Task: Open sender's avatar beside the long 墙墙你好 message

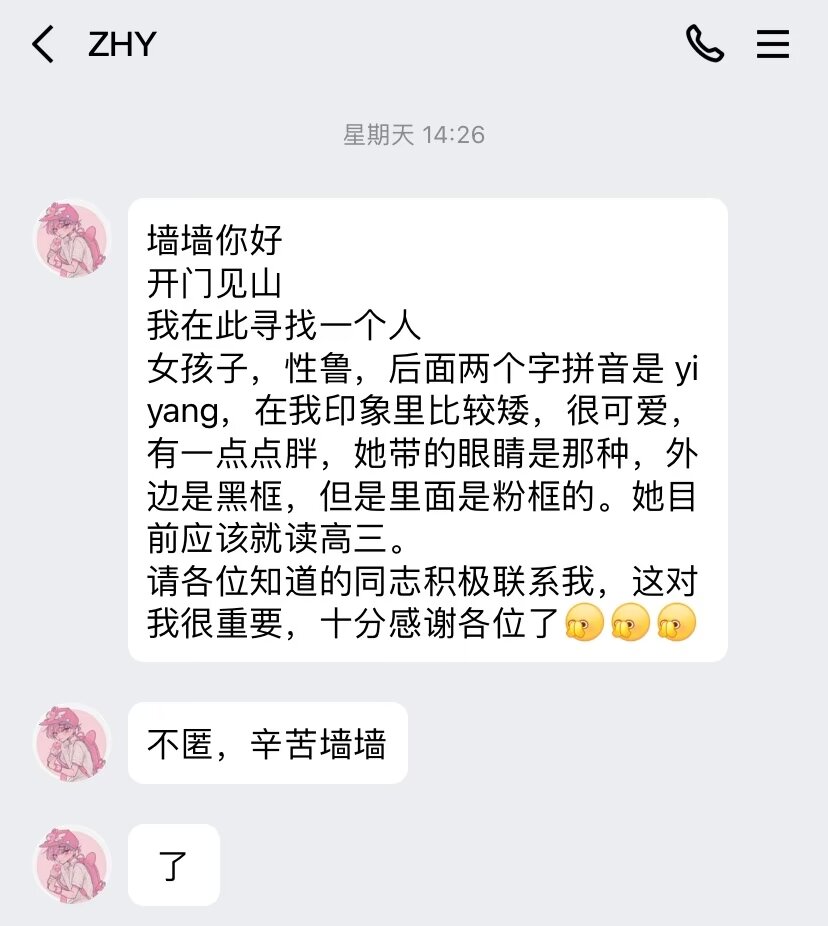Action: click(x=72, y=239)
